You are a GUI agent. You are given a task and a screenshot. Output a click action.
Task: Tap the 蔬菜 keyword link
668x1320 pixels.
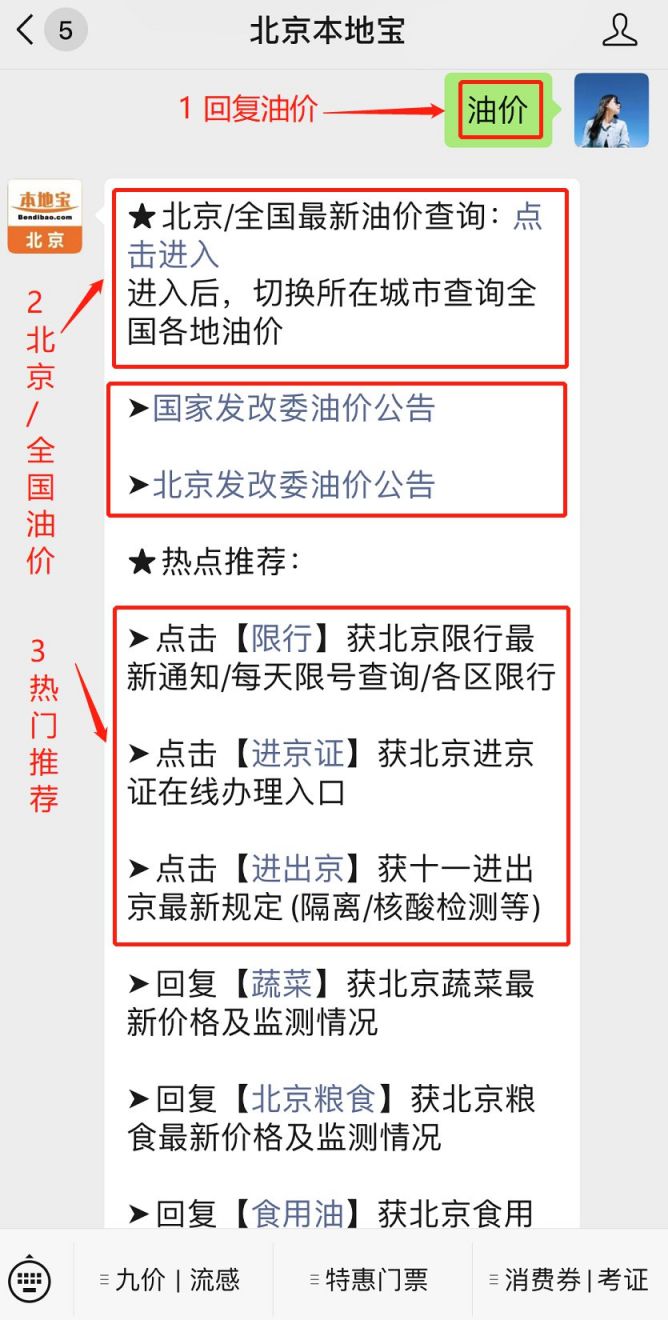click(x=281, y=984)
